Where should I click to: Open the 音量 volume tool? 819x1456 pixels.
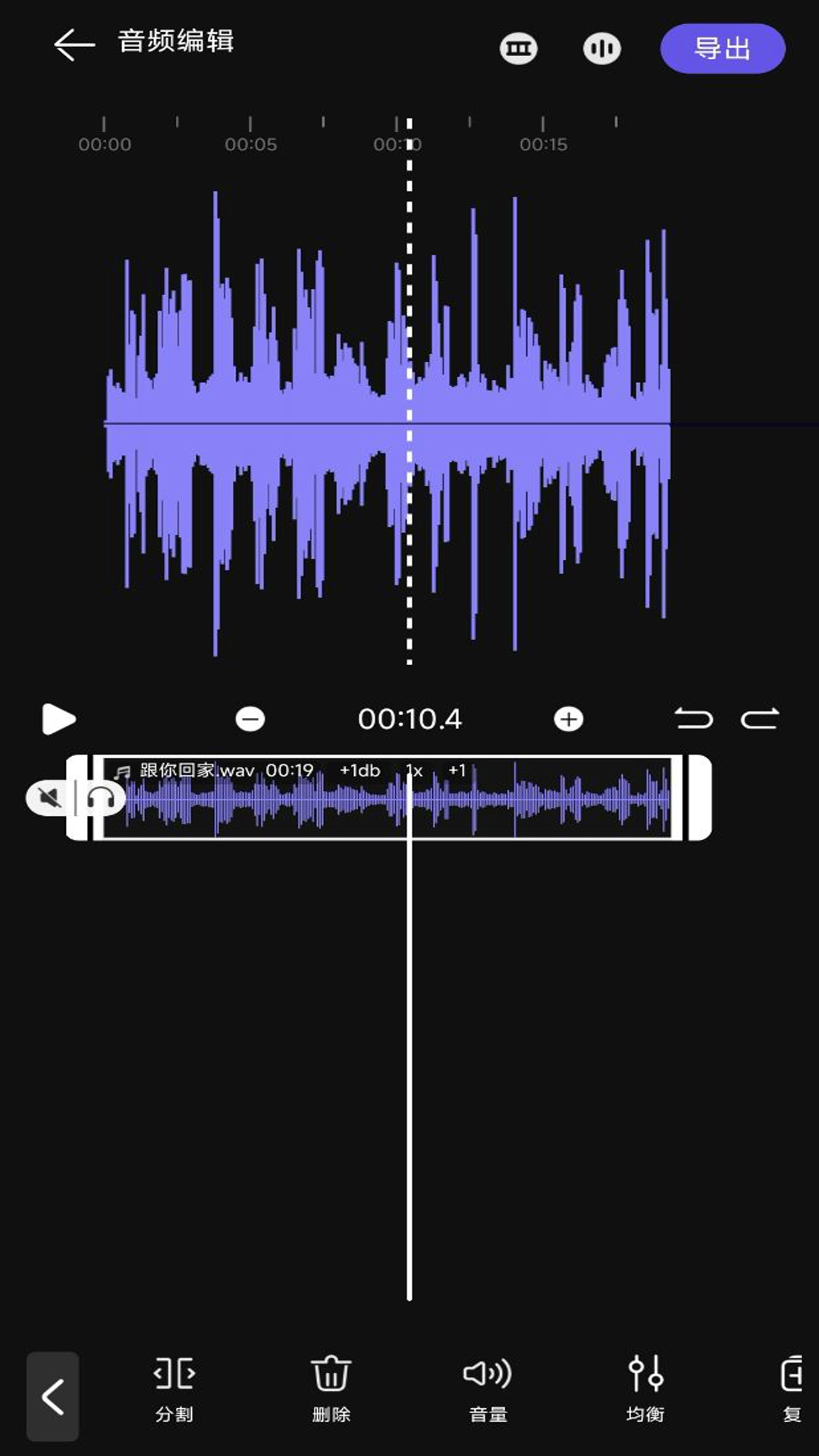(x=488, y=1389)
